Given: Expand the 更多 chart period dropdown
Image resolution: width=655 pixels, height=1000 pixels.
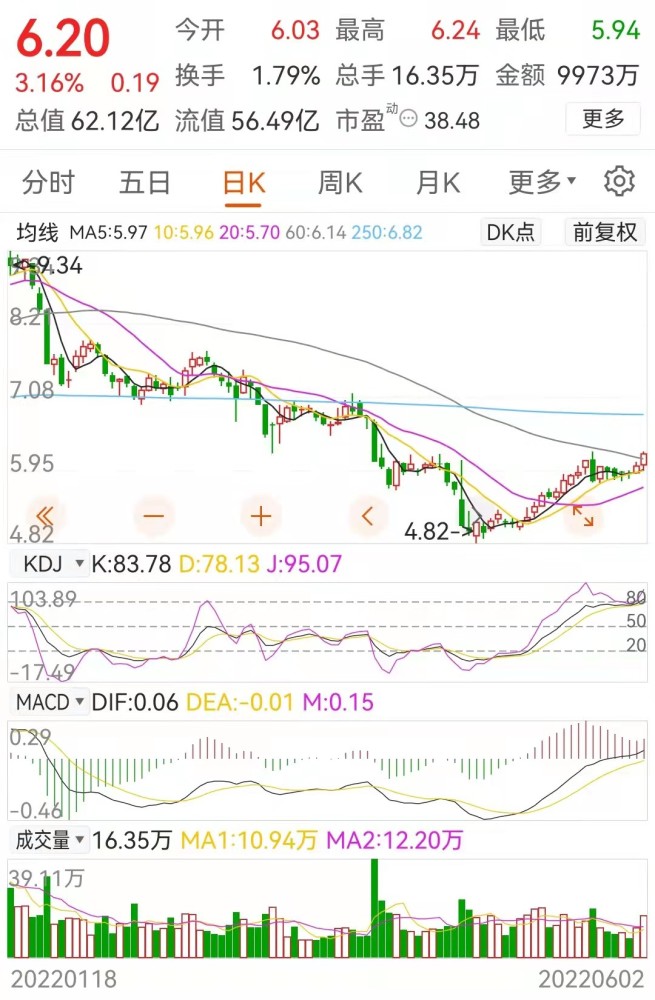Looking at the screenshot, I should pyautogui.click(x=542, y=183).
